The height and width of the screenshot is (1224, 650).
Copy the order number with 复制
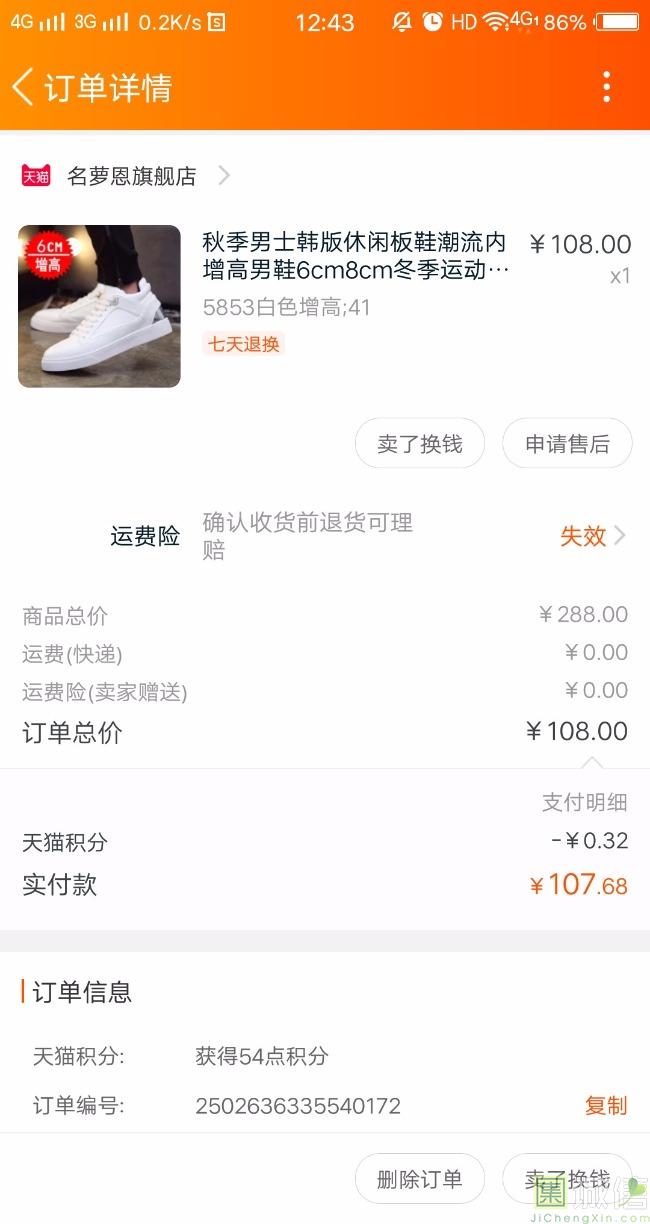pos(606,1105)
